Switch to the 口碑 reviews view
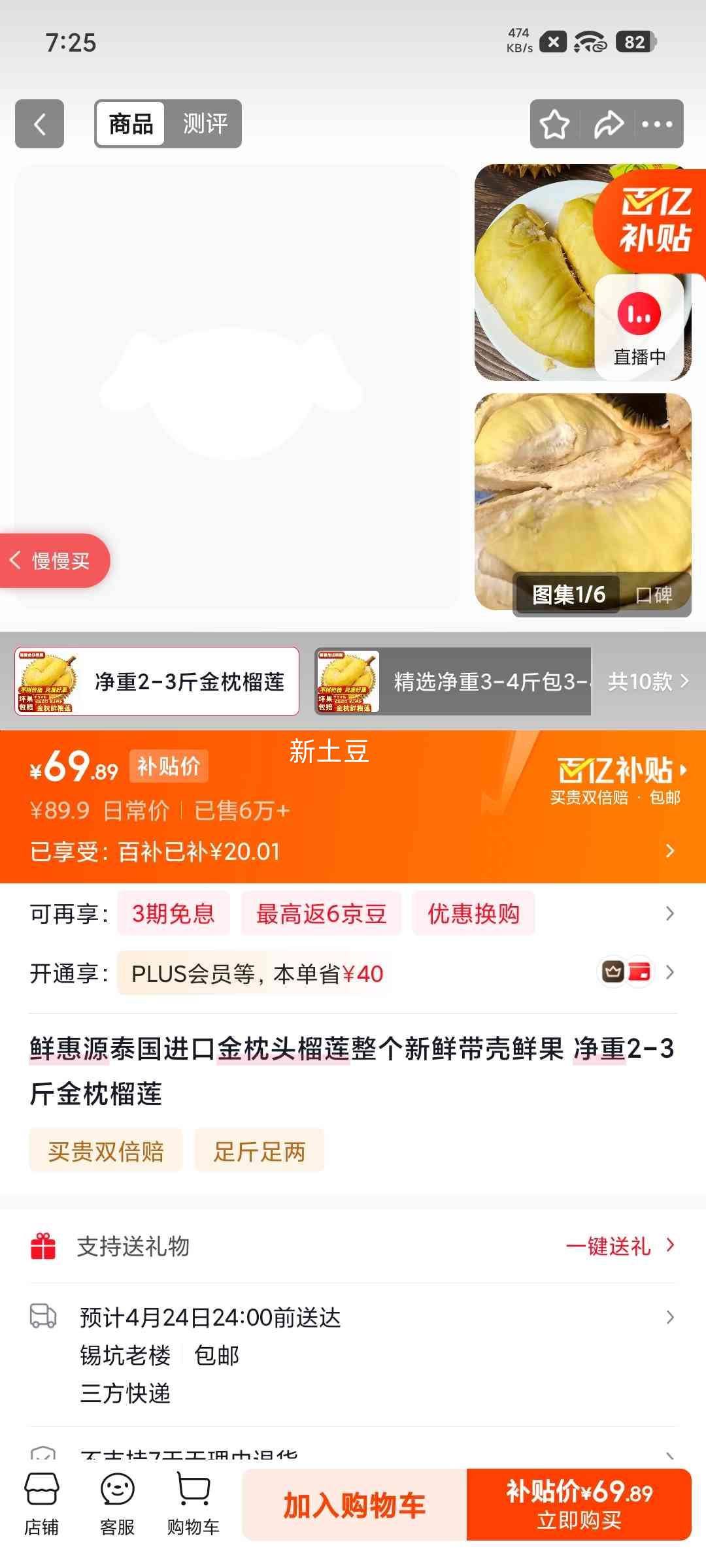The width and height of the screenshot is (706, 1568). coord(654,595)
